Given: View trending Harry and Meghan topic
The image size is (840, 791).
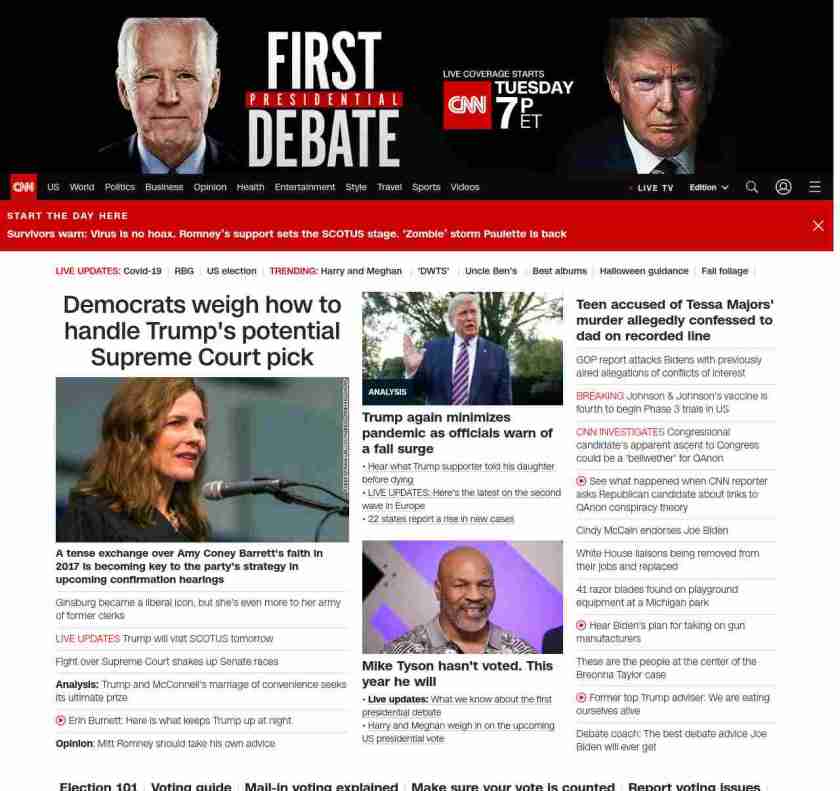Looking at the screenshot, I should click(360, 271).
